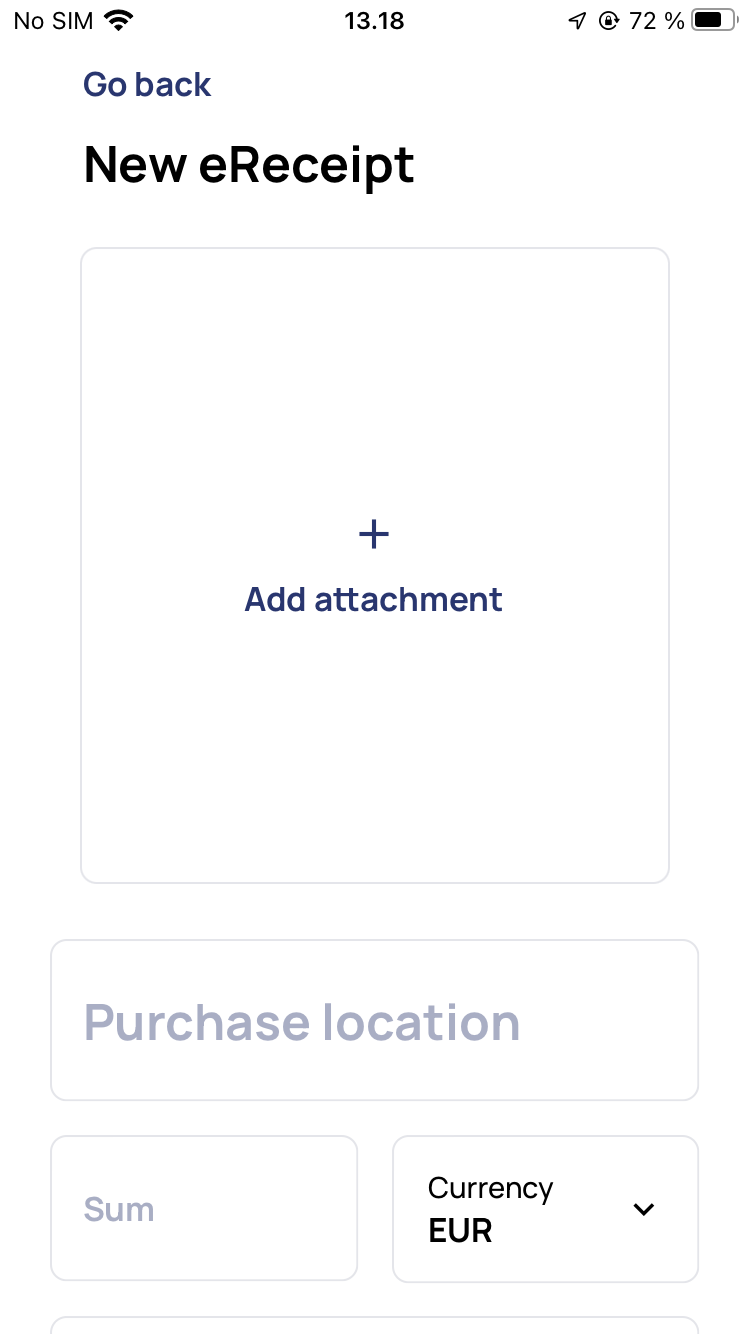Select the EUR currency value text
Image resolution: width=750 pixels, height=1334 pixels.
point(459,1230)
